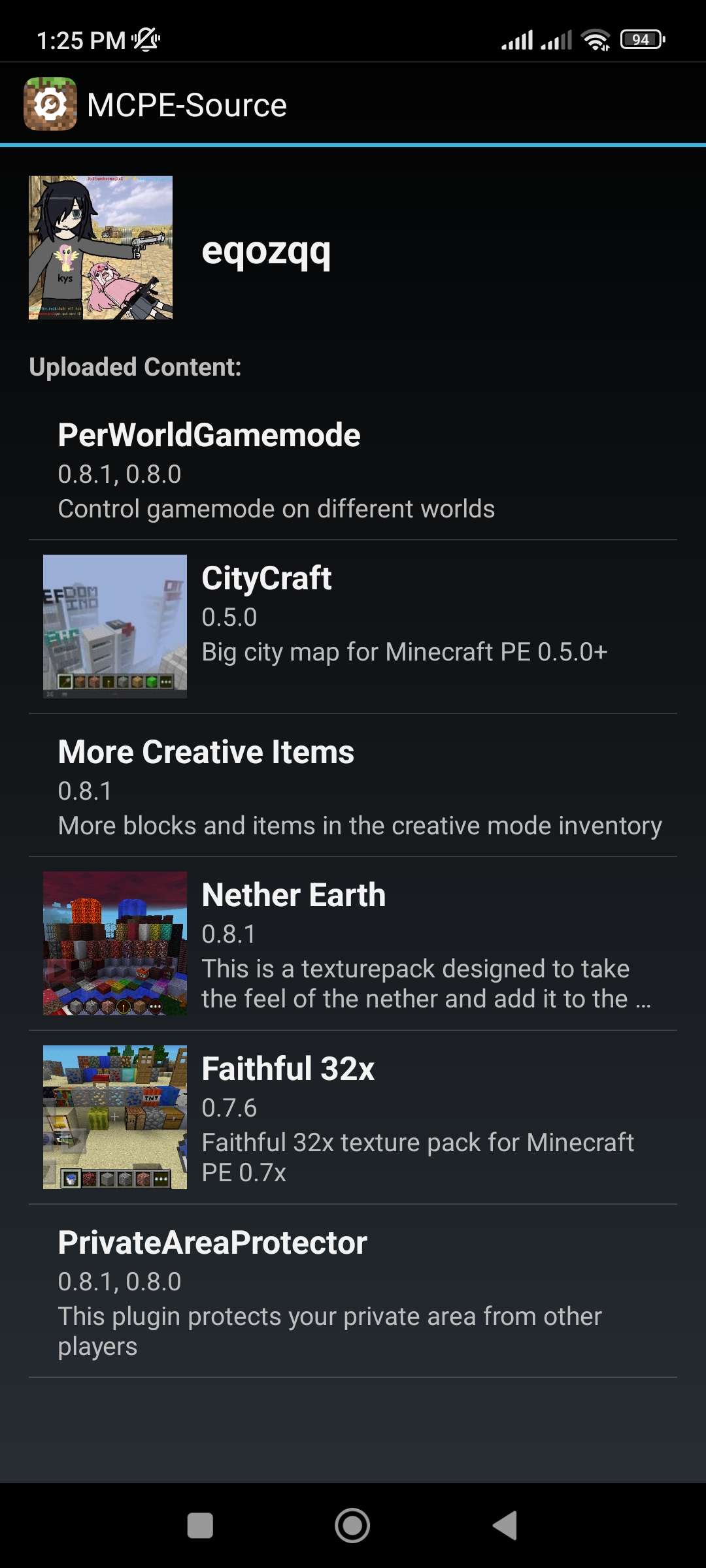Tap the Nether Earth texturepack thumbnail
706x1568 pixels.
pos(114,943)
